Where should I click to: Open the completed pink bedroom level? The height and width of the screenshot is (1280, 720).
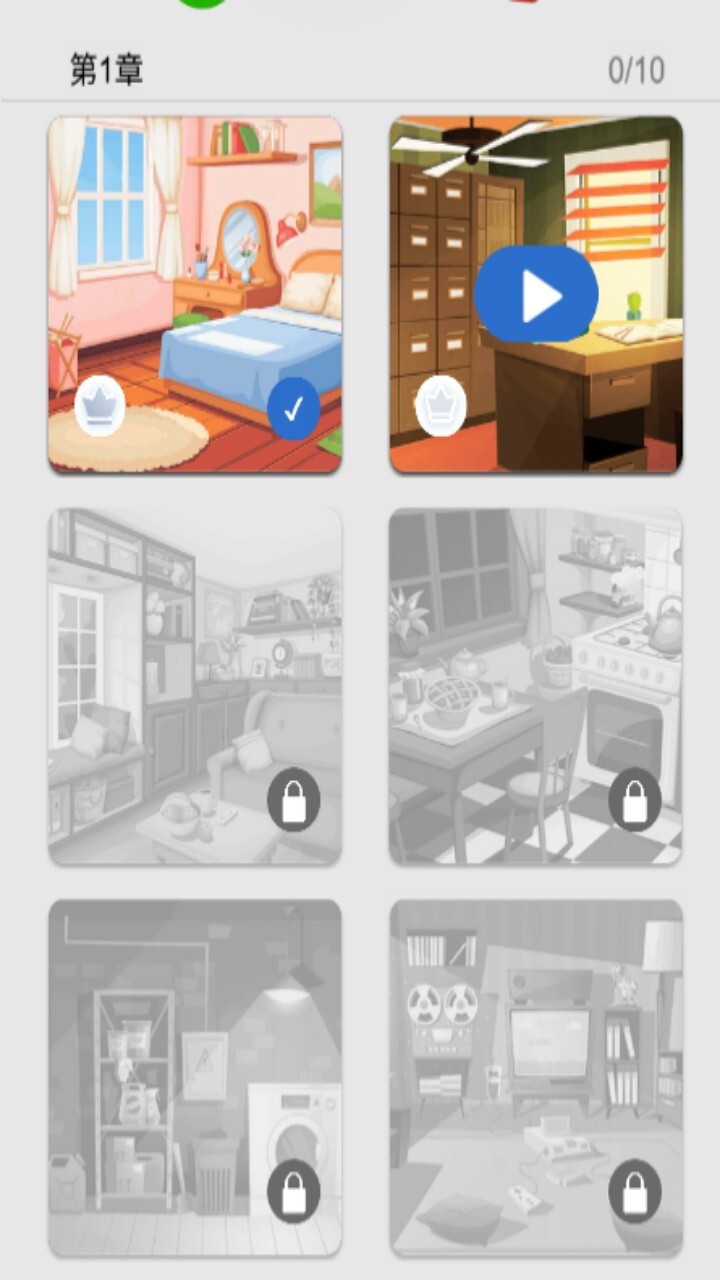(x=195, y=294)
